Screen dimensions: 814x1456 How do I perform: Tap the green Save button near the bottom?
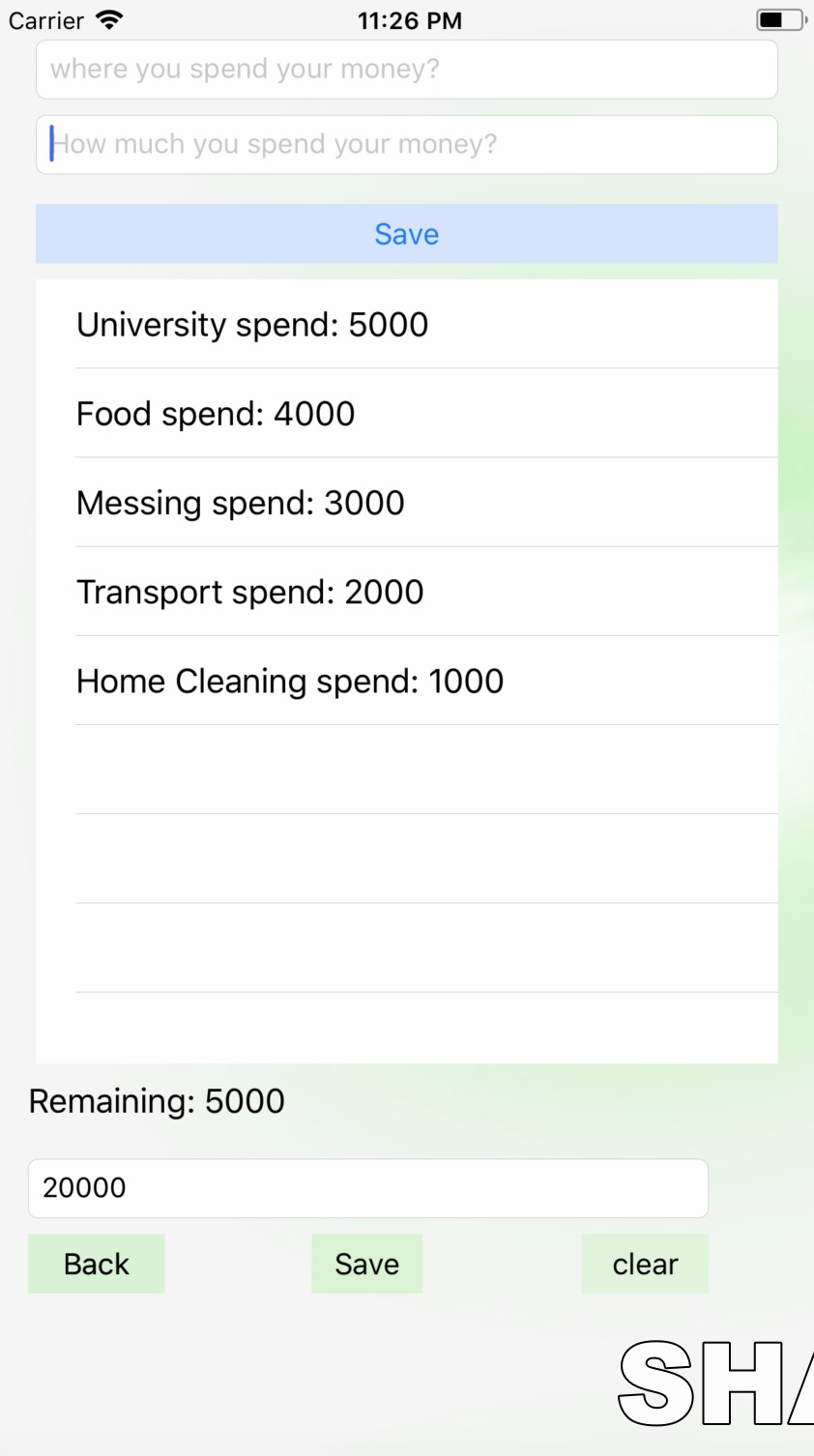[366, 1264]
